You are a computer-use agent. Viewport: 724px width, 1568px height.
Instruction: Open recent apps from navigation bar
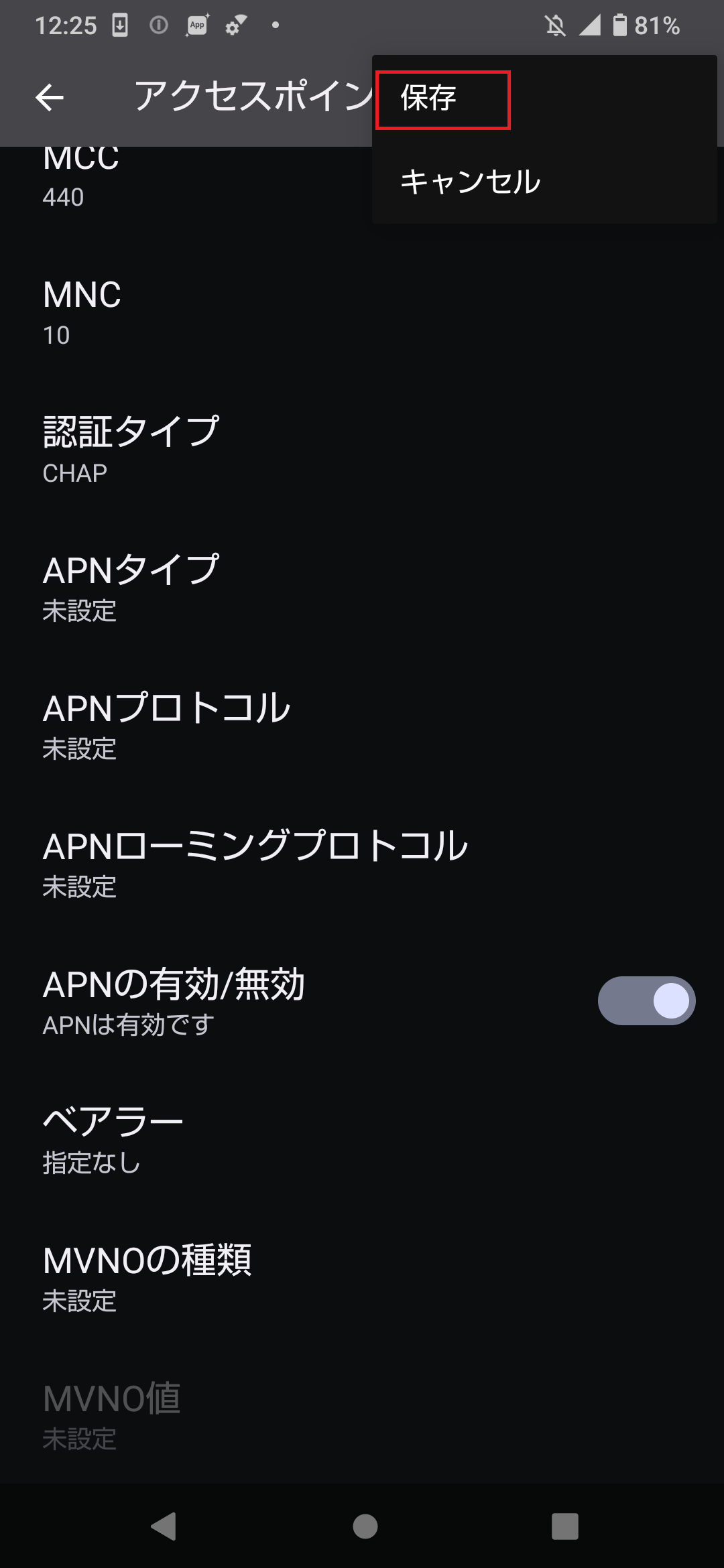click(x=564, y=1526)
